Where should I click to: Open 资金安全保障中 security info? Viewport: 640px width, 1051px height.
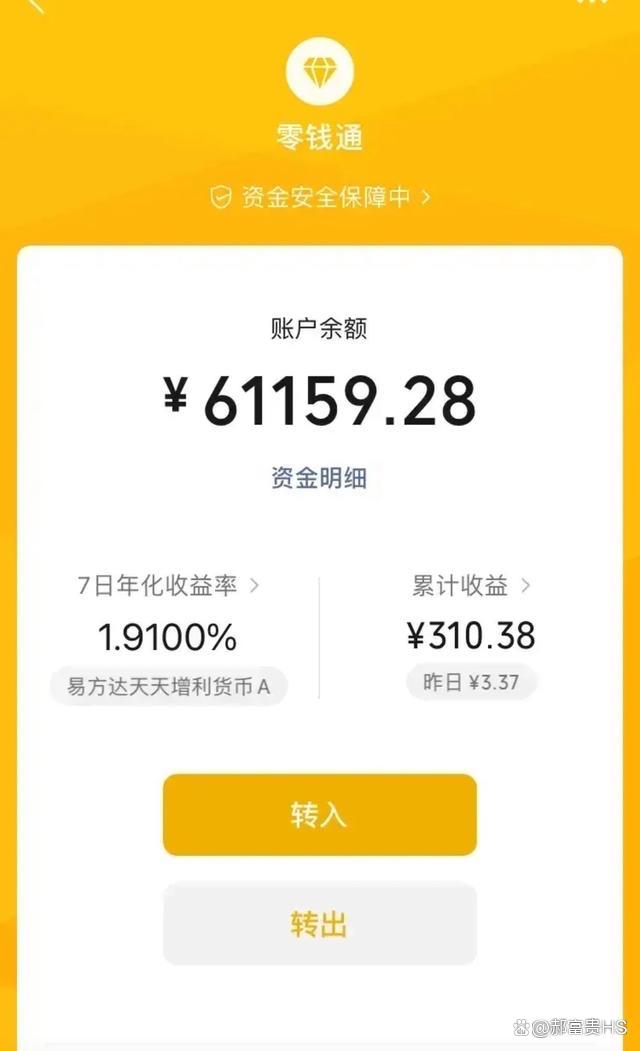point(320,197)
